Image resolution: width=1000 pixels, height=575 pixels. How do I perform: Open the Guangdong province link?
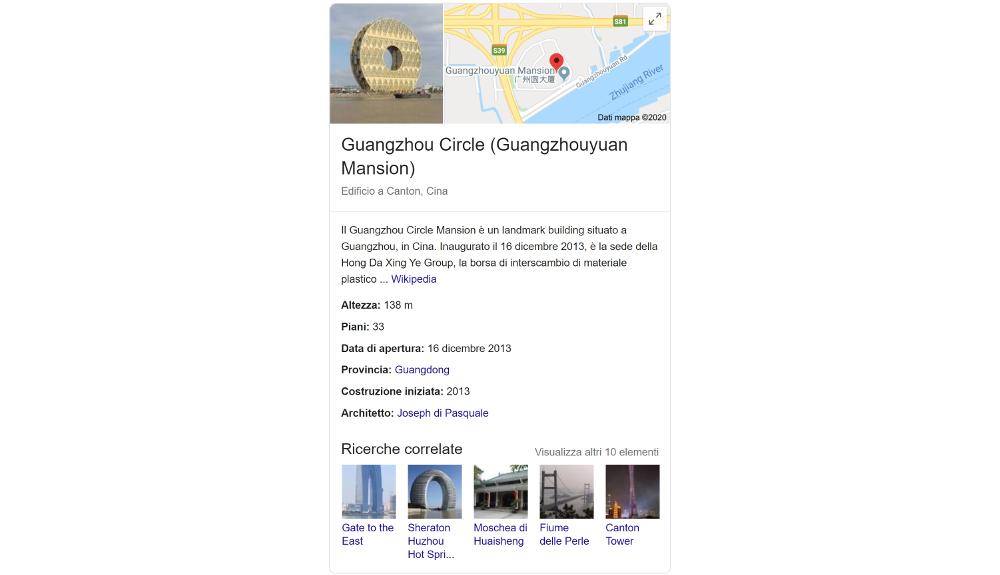(x=422, y=370)
